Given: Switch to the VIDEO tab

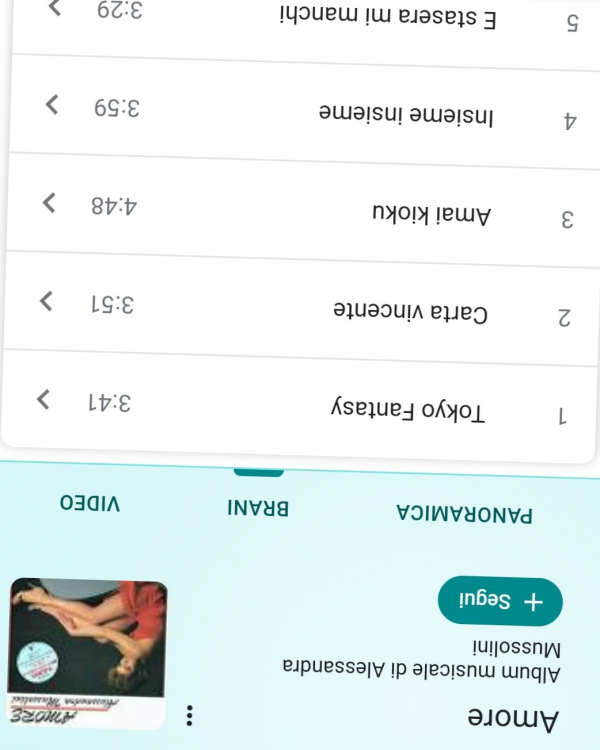Looking at the screenshot, I should click(90, 502).
